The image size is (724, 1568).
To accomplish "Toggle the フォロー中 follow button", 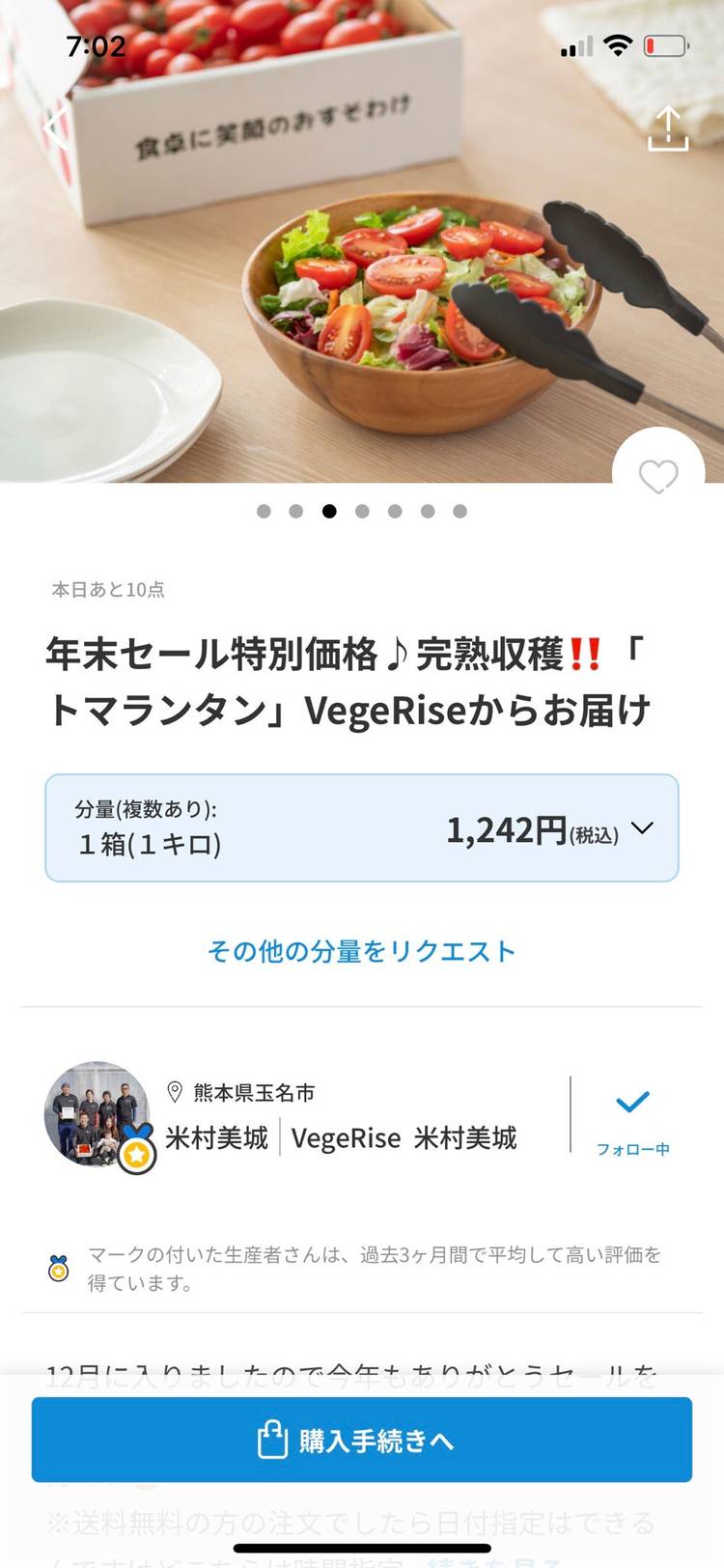I will pos(632,1118).
